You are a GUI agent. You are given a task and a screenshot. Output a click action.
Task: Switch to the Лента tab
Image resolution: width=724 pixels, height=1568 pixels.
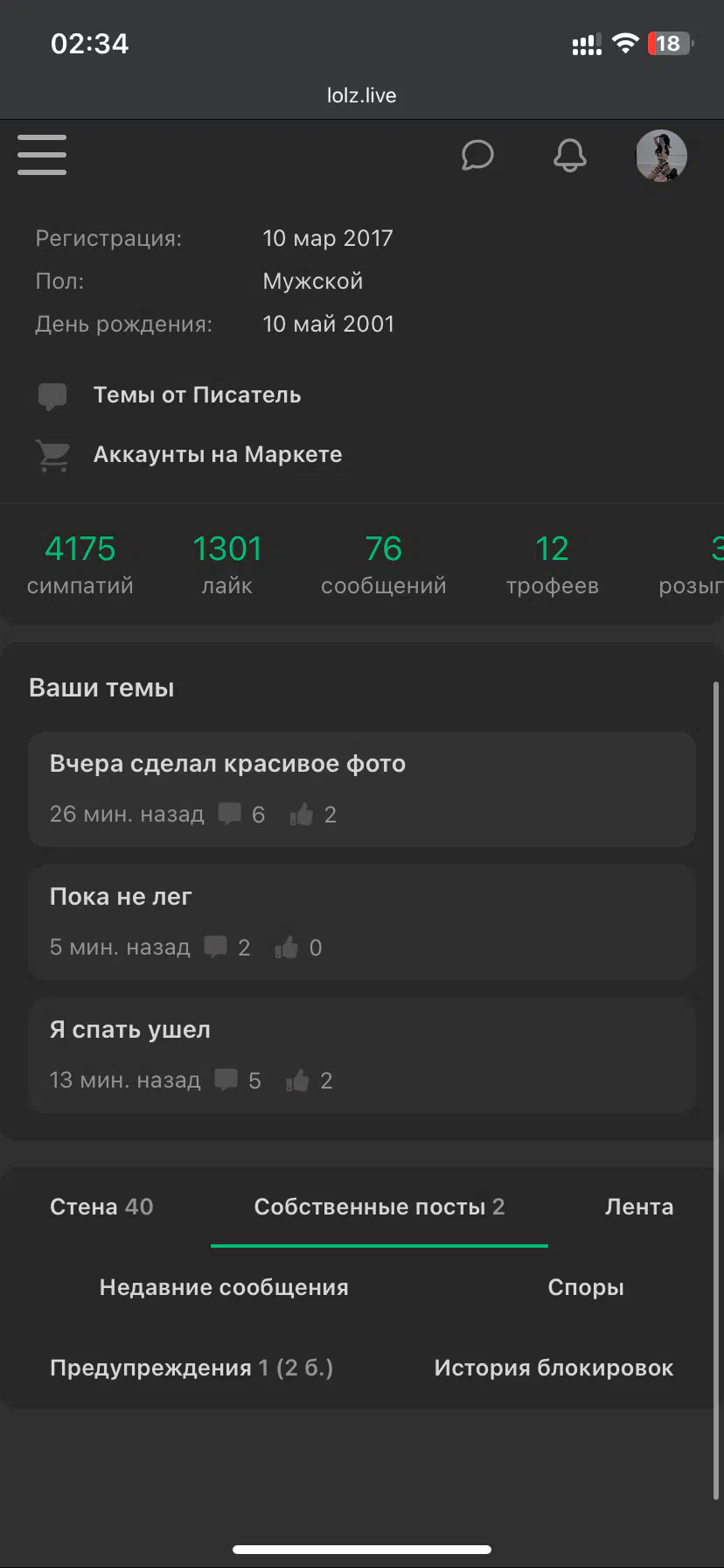tap(639, 1207)
